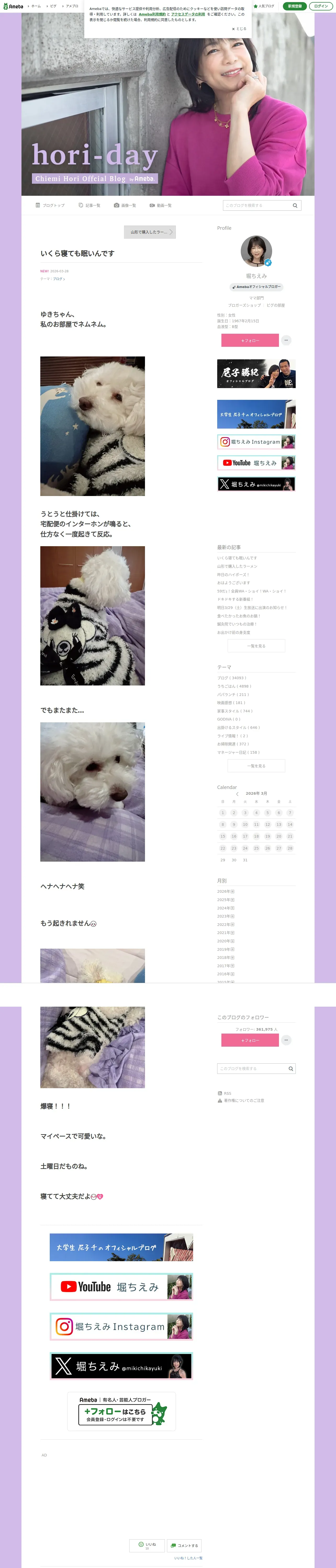Open the 動画一覧 tab

[160, 205]
